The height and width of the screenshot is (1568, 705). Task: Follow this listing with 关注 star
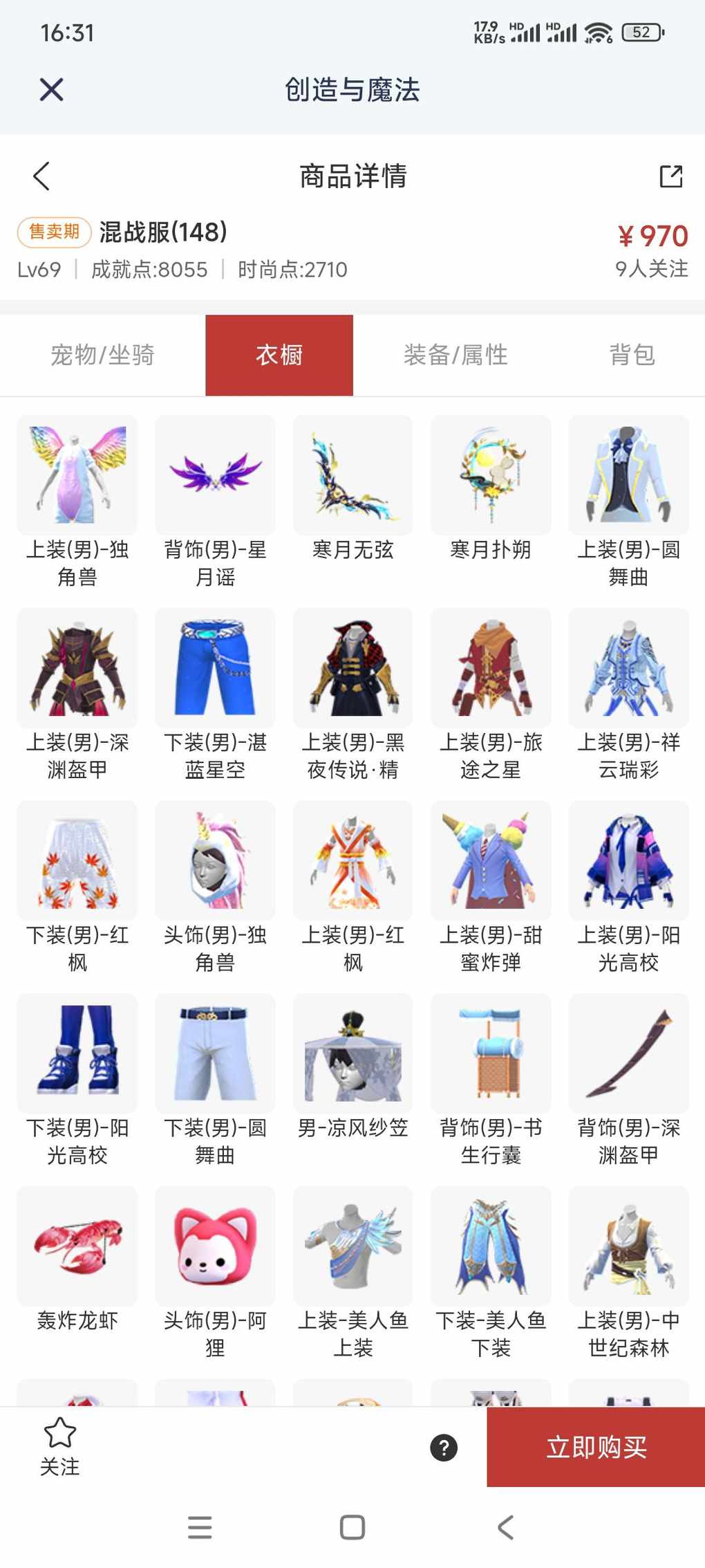(x=60, y=1446)
